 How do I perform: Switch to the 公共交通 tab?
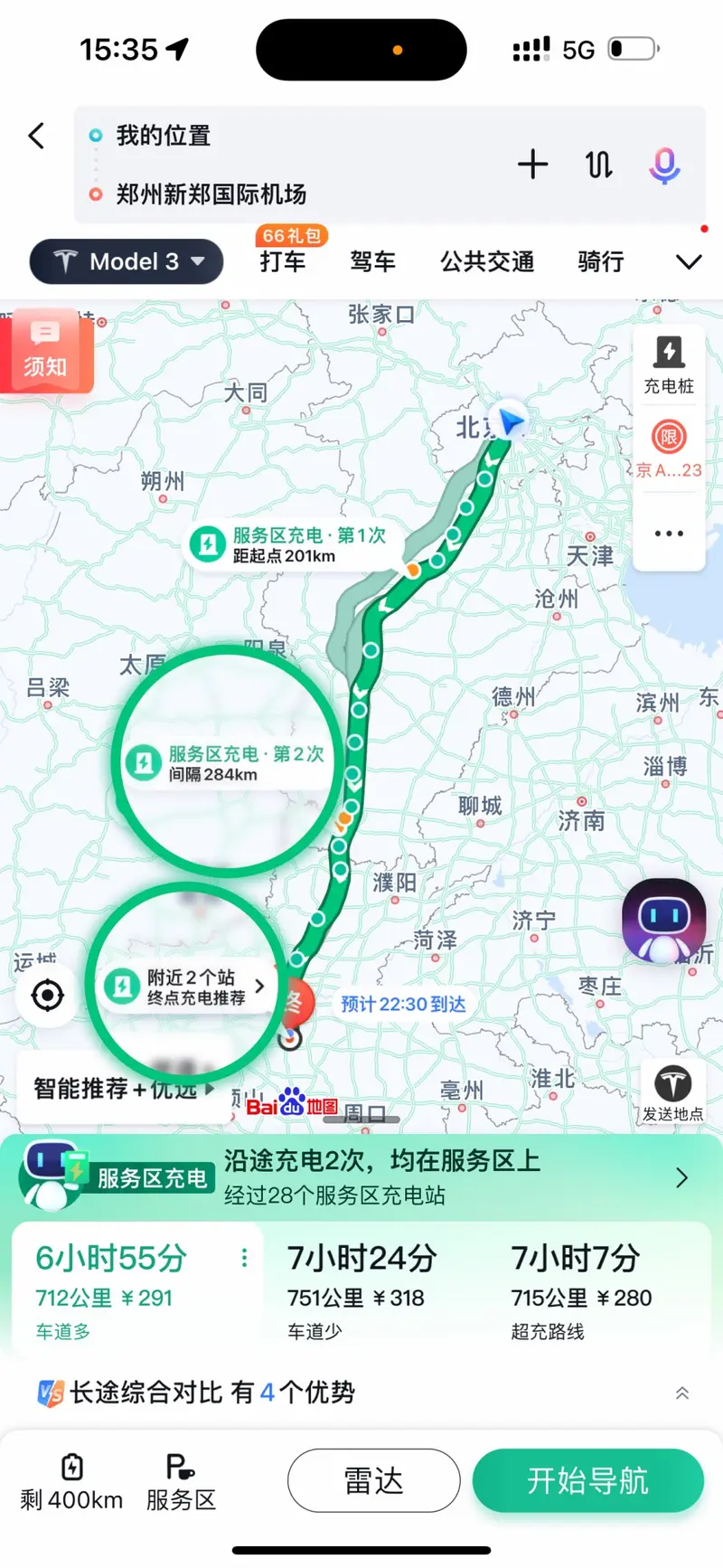pos(487,262)
